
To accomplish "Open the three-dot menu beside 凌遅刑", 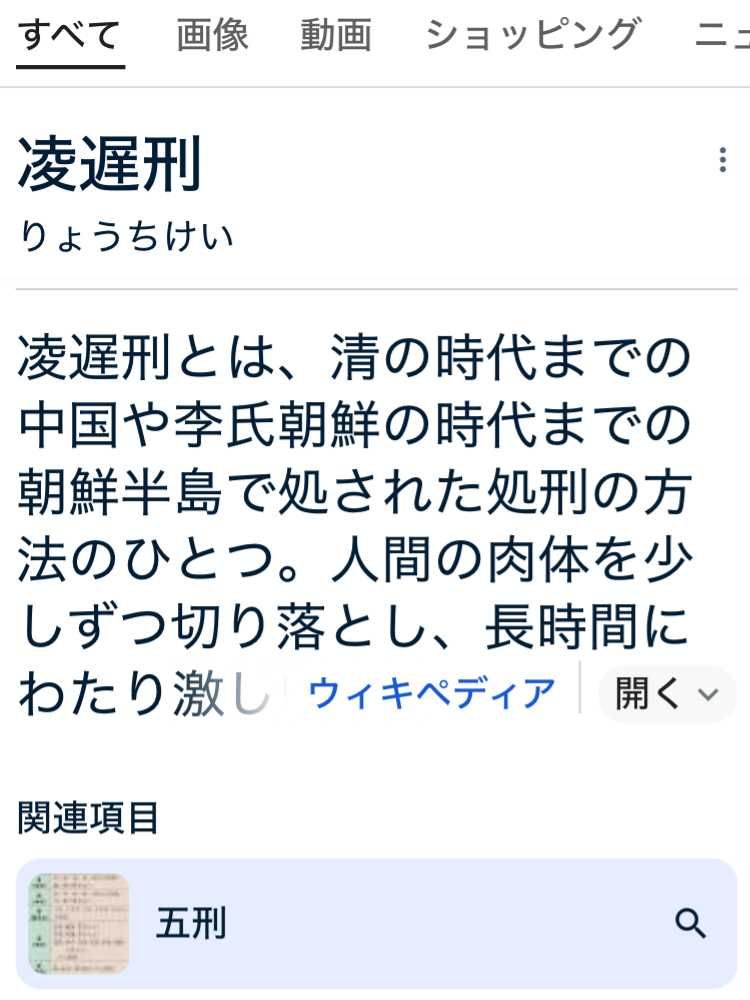I will pos(722,160).
